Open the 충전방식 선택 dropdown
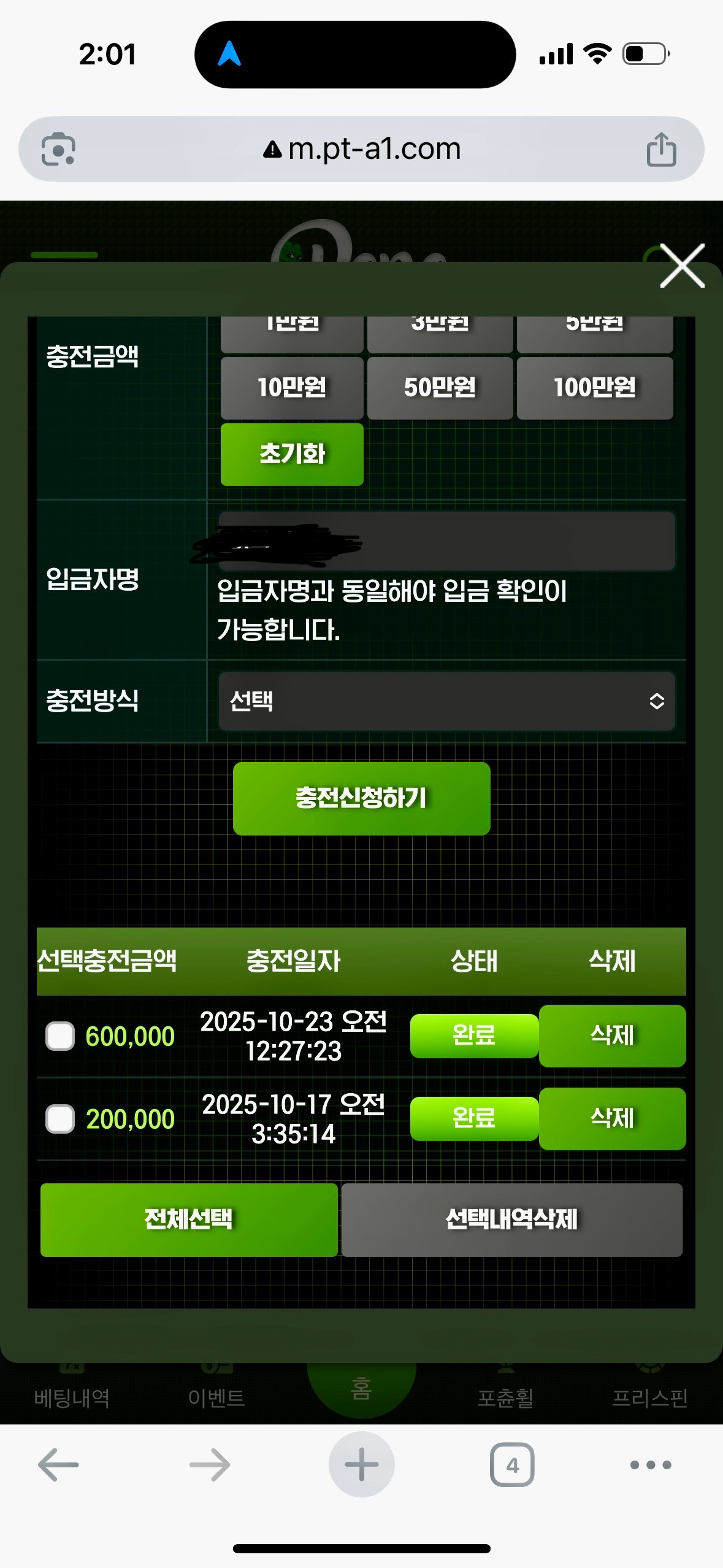Image resolution: width=723 pixels, height=1568 pixels. tap(446, 701)
